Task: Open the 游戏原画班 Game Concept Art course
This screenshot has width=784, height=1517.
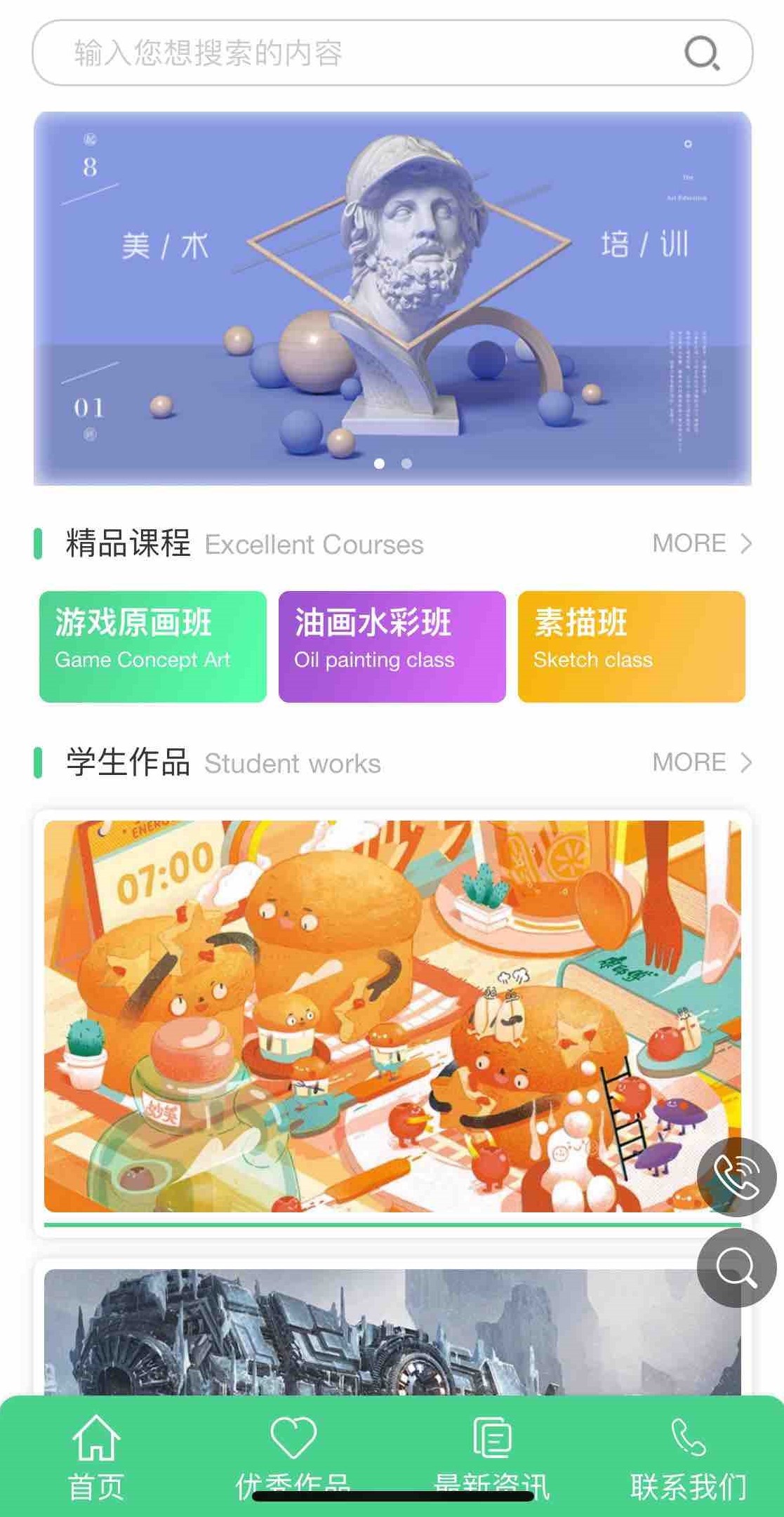Action: pyautogui.click(x=153, y=647)
